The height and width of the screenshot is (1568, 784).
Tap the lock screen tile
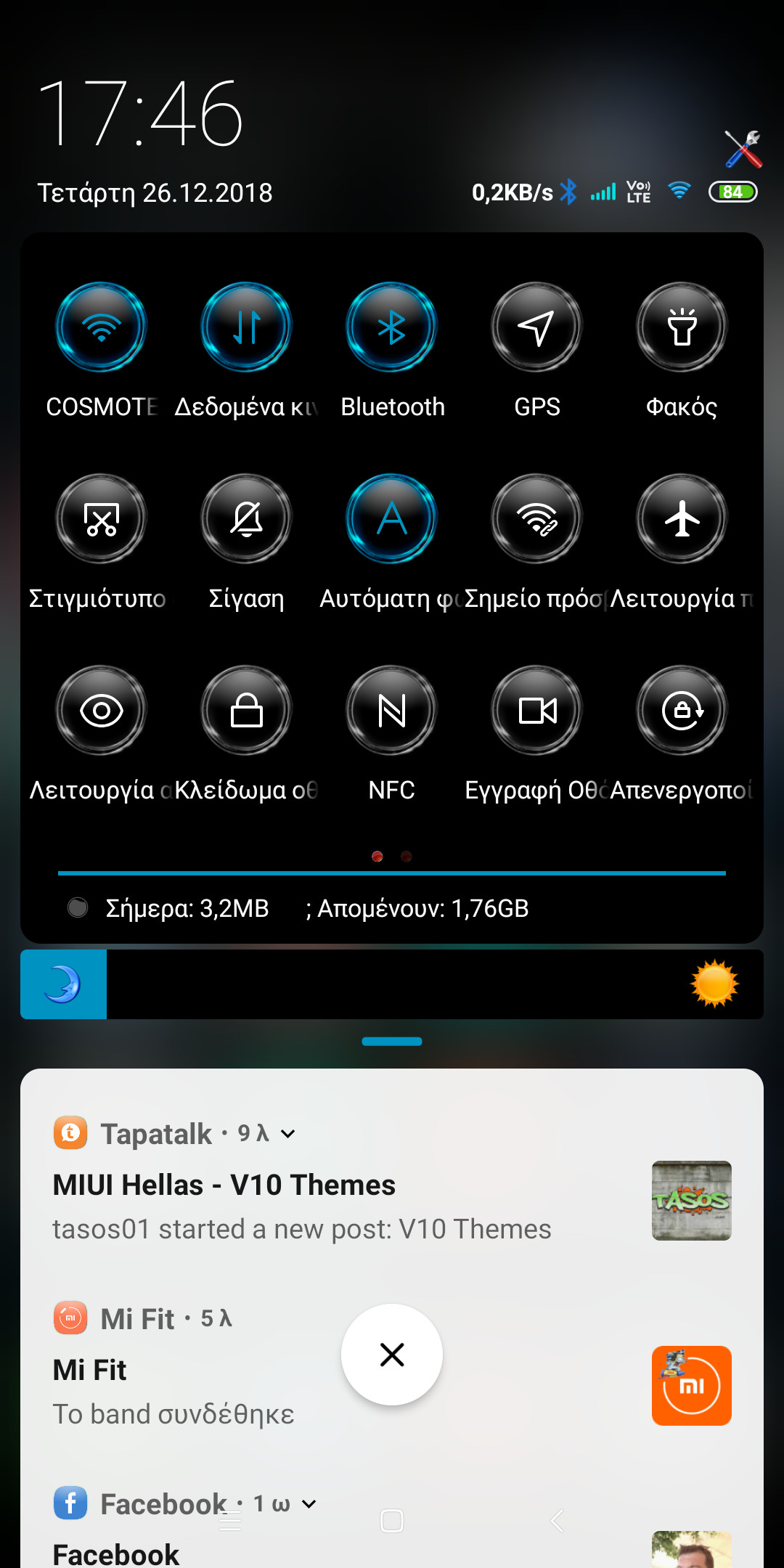[x=247, y=711]
